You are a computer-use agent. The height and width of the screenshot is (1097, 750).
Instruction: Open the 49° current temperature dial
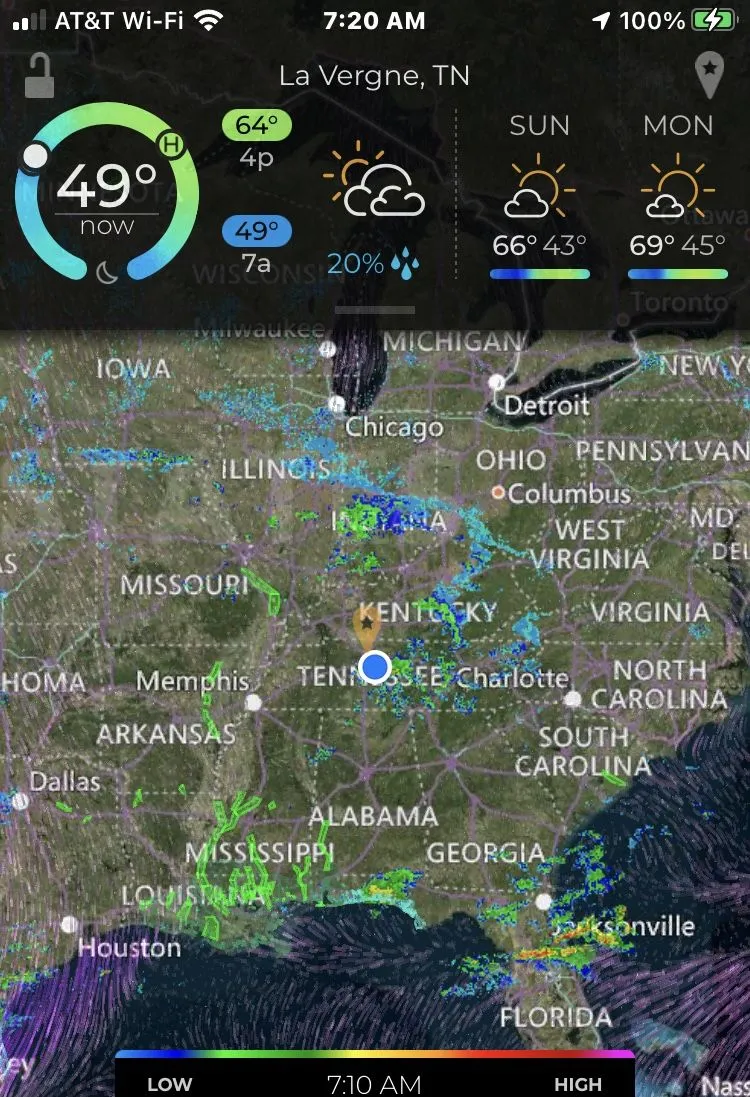[x=106, y=190]
